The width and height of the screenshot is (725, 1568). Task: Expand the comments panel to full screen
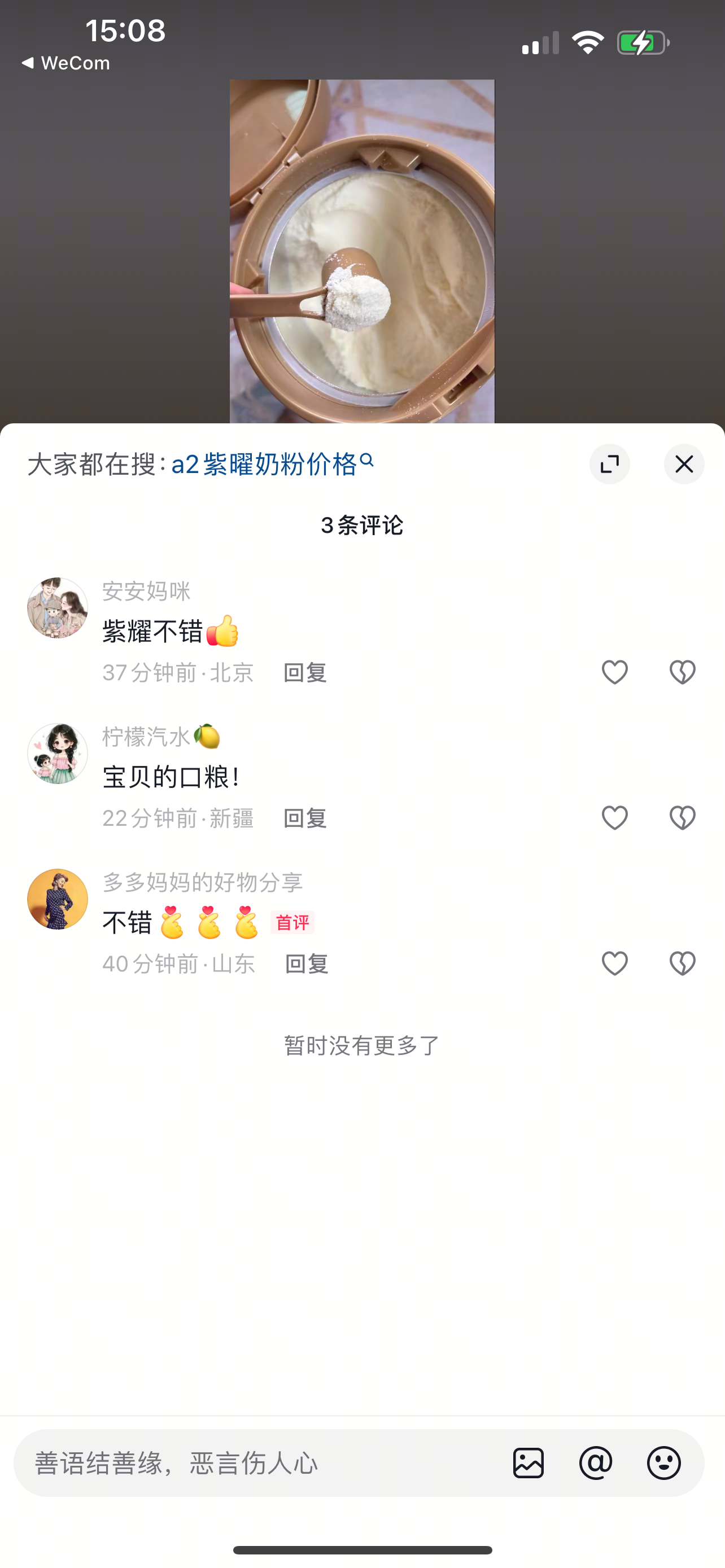point(609,464)
